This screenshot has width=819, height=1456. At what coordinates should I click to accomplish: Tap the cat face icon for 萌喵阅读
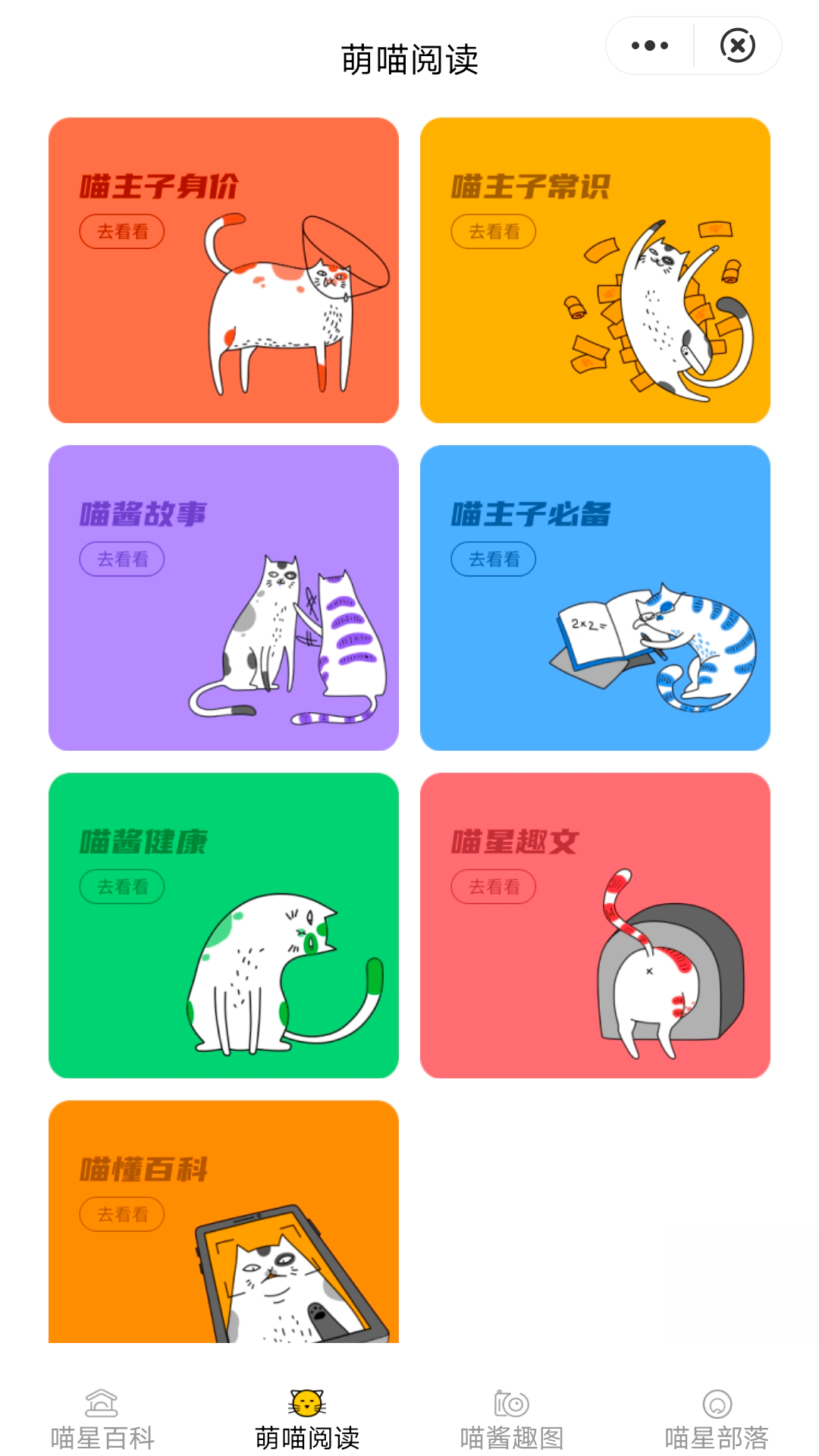[306, 1404]
